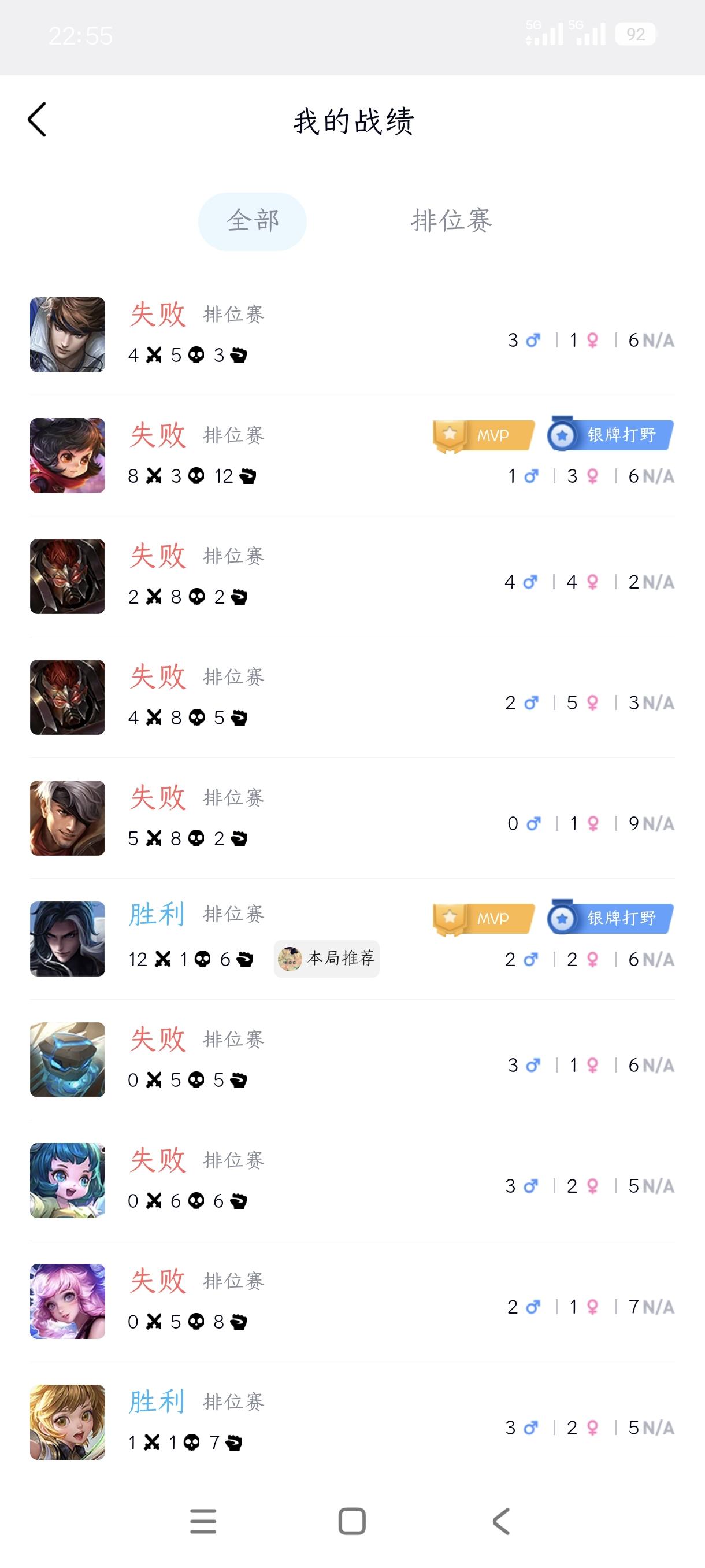Viewport: 705px width, 1568px height.
Task: Switch to the 排位赛 tab
Action: coord(451,221)
